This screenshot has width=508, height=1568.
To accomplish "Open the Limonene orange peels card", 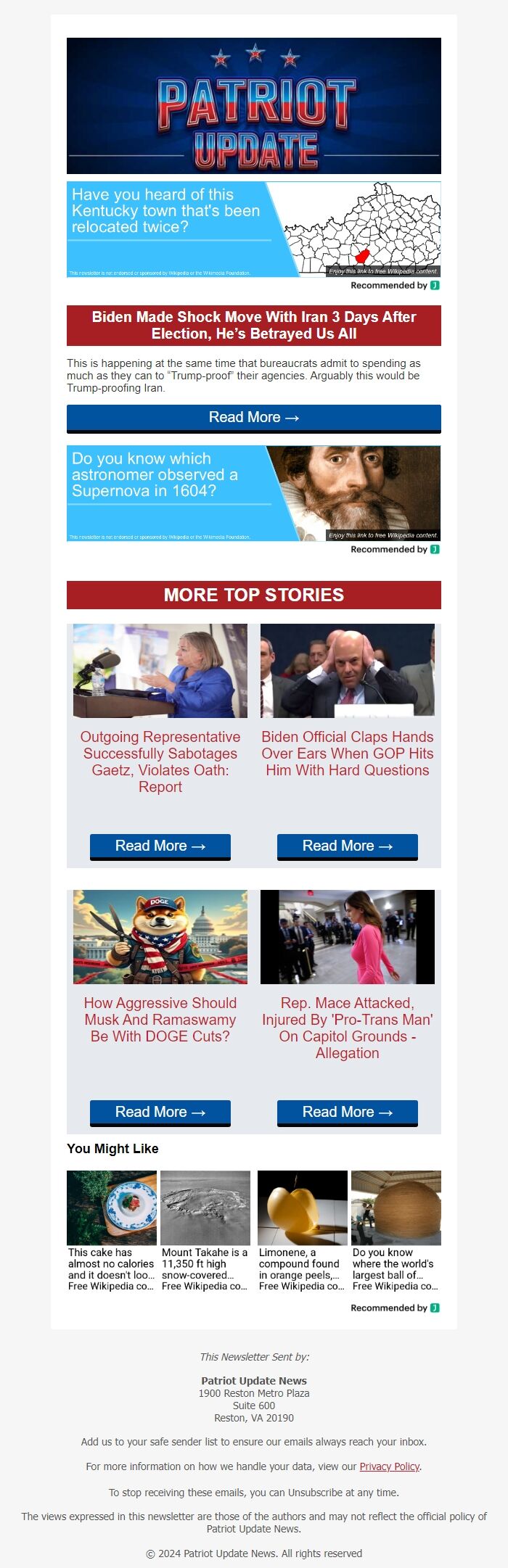I will [x=302, y=1231].
